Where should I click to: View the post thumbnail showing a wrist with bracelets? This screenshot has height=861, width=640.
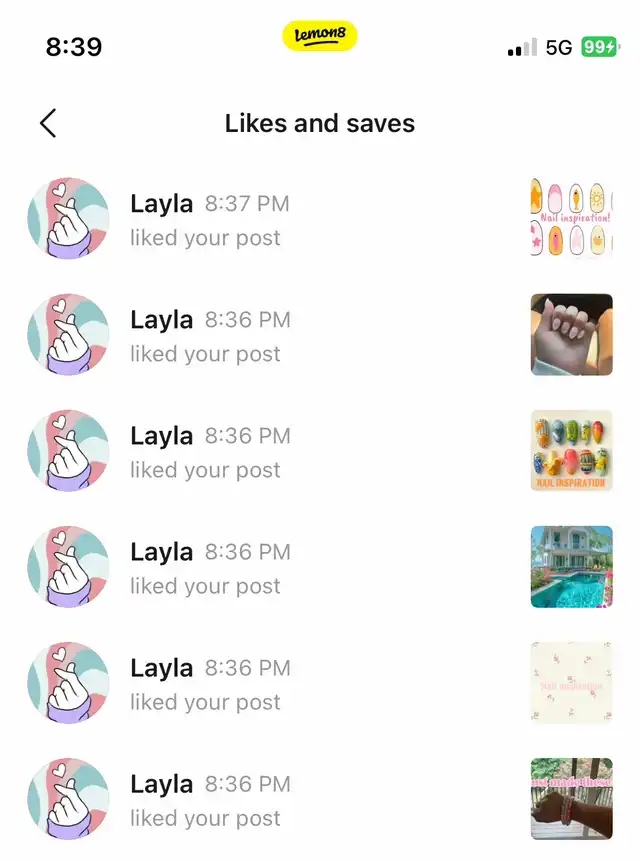pyautogui.click(x=571, y=798)
